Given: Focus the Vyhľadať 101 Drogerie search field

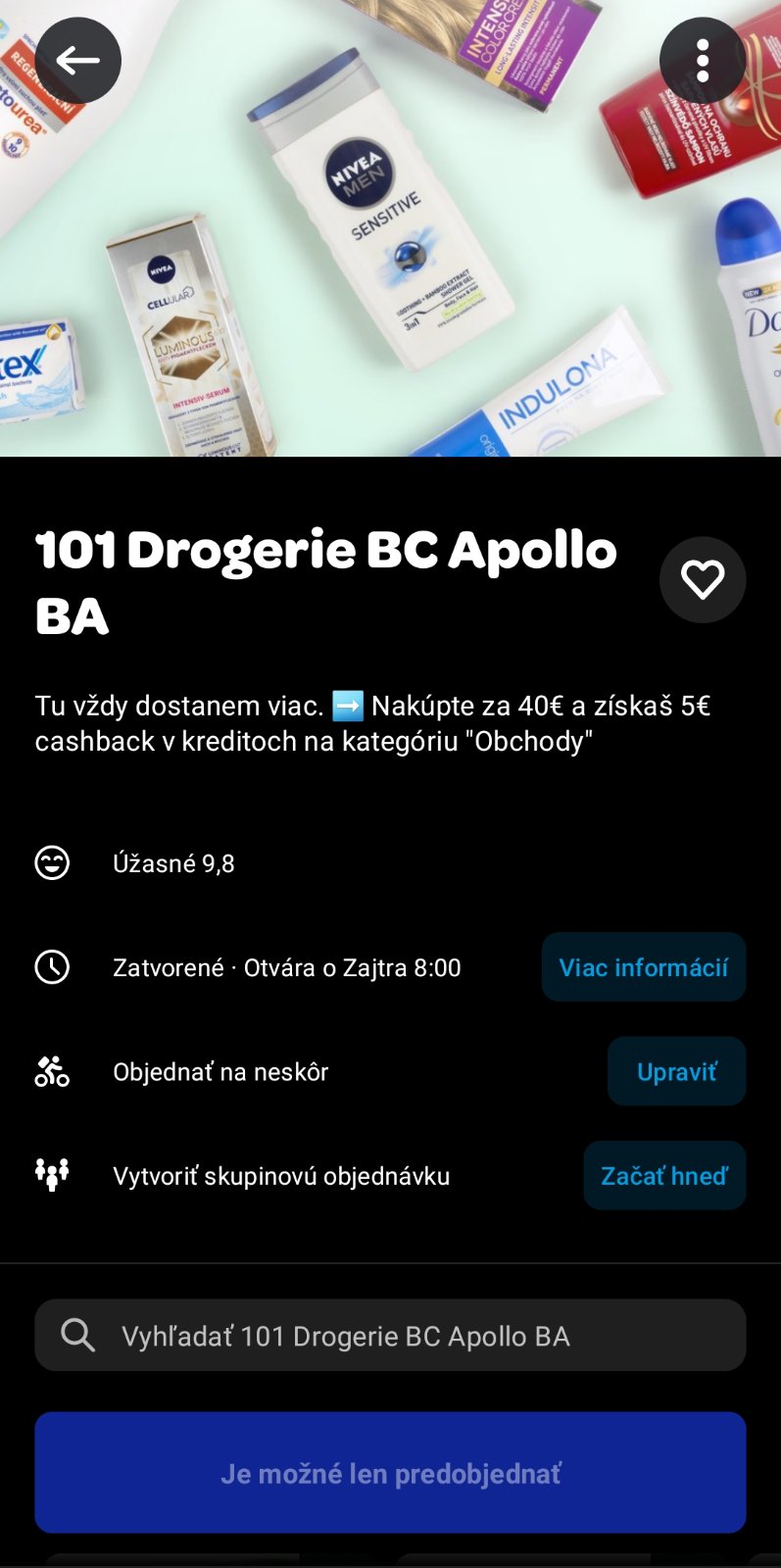Looking at the screenshot, I should point(390,1335).
